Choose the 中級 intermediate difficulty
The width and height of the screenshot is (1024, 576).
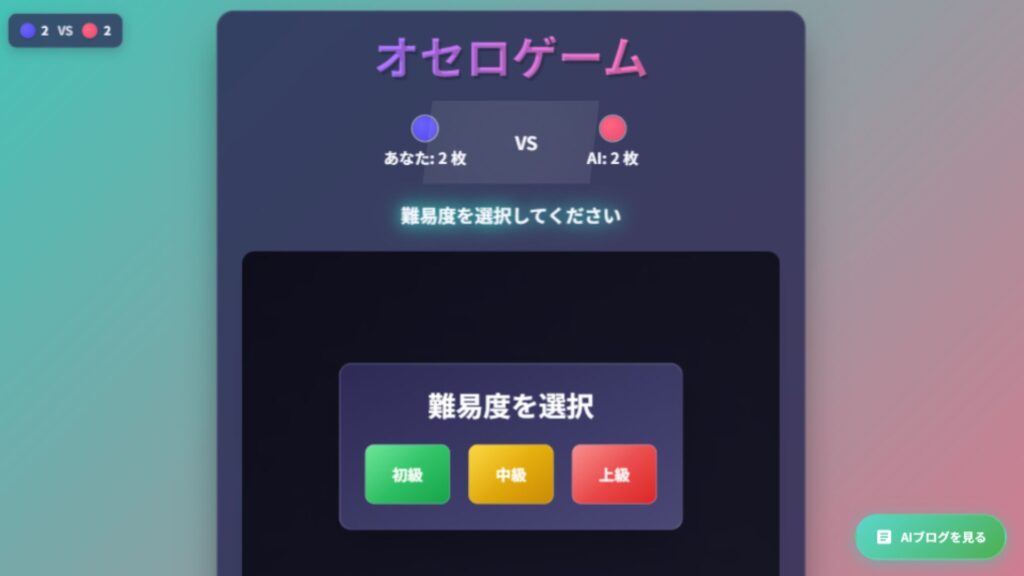click(x=510, y=474)
